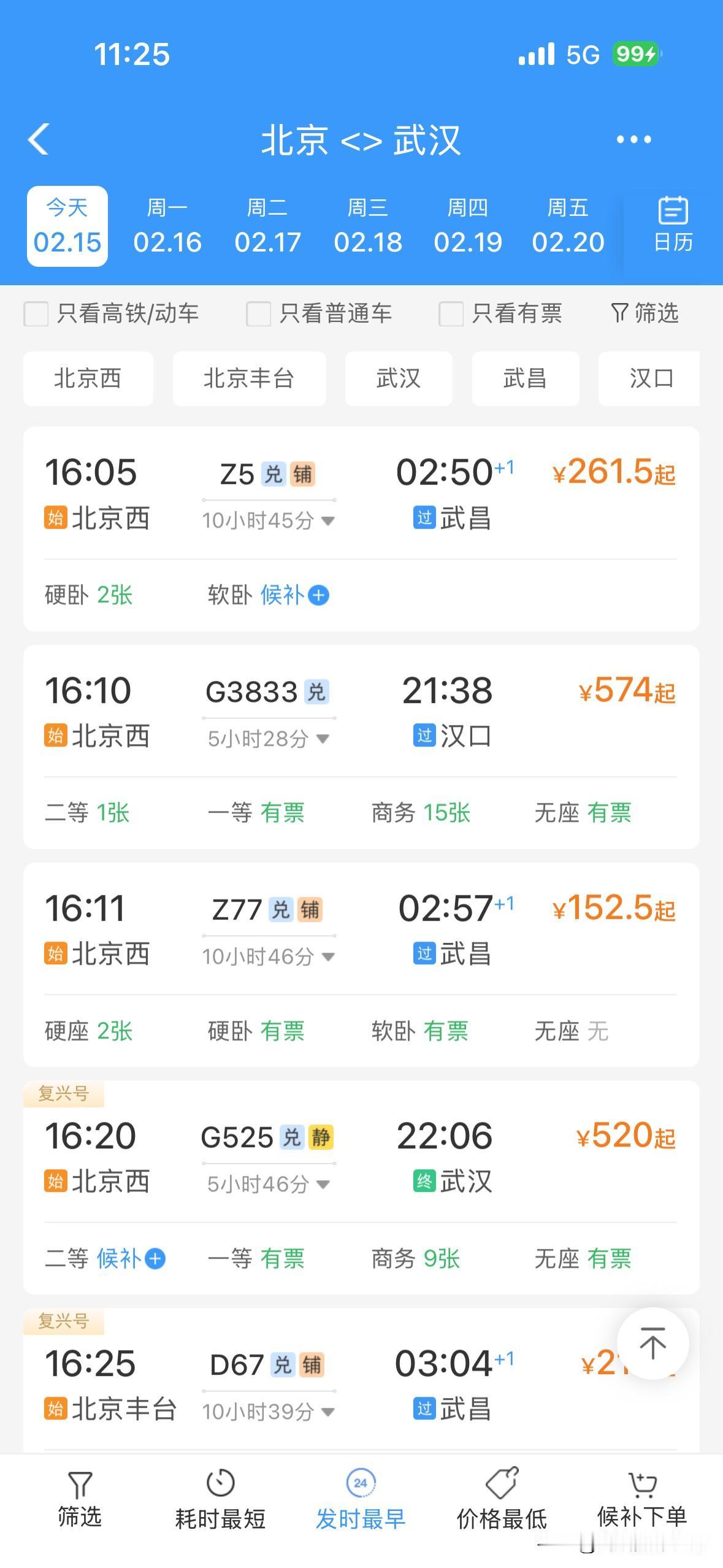Open the 筛选 filter beside 只看有票

[645, 313]
